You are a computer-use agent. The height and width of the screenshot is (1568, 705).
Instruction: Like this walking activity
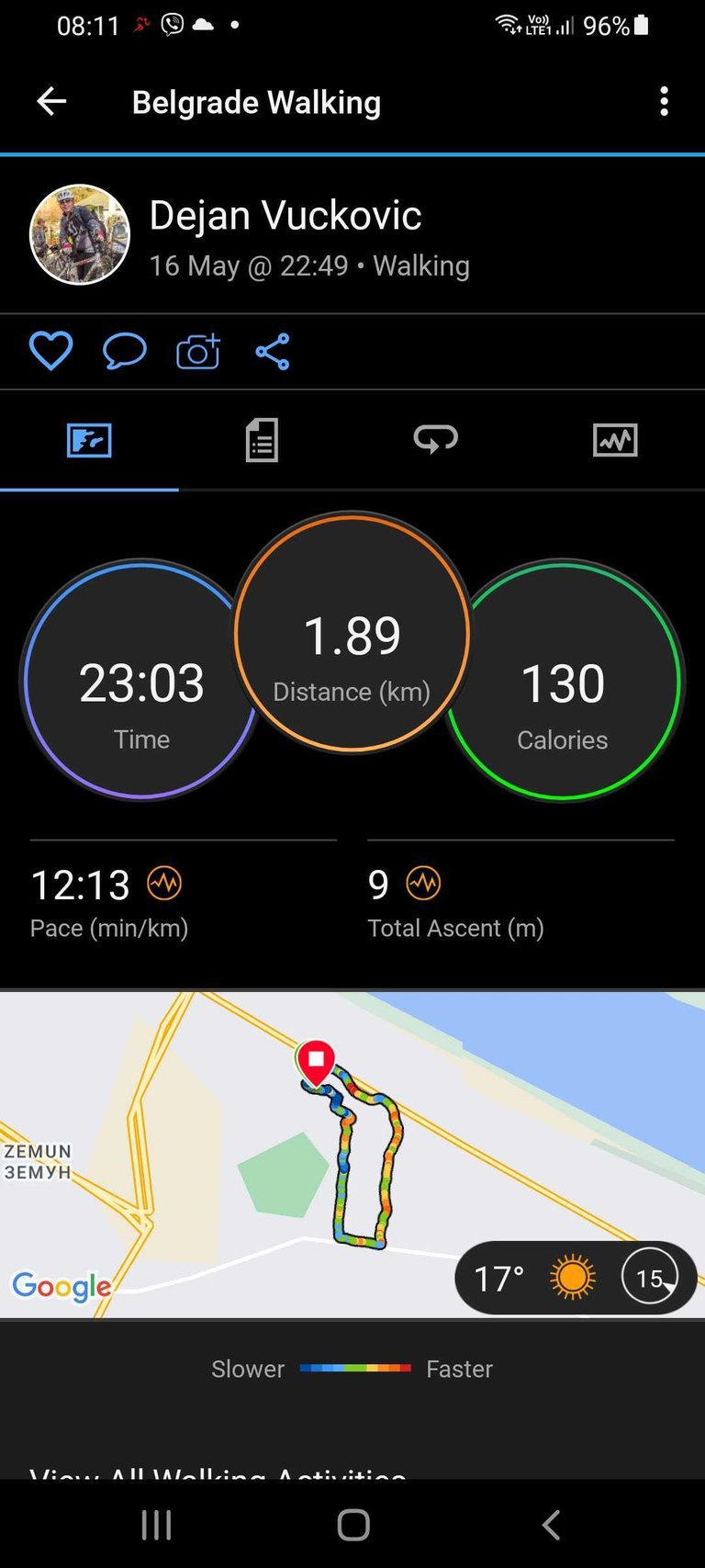(50, 351)
